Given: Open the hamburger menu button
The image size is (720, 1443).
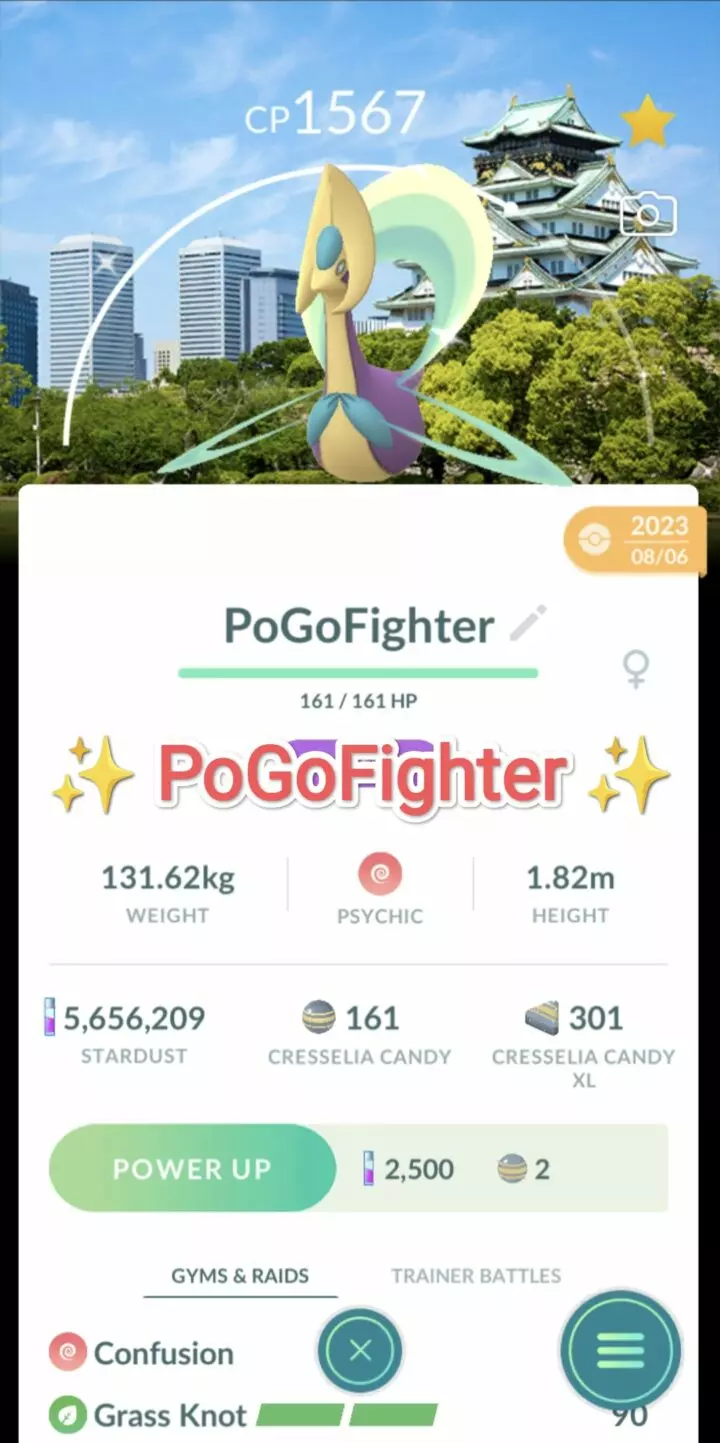Looking at the screenshot, I should pos(620,1350).
